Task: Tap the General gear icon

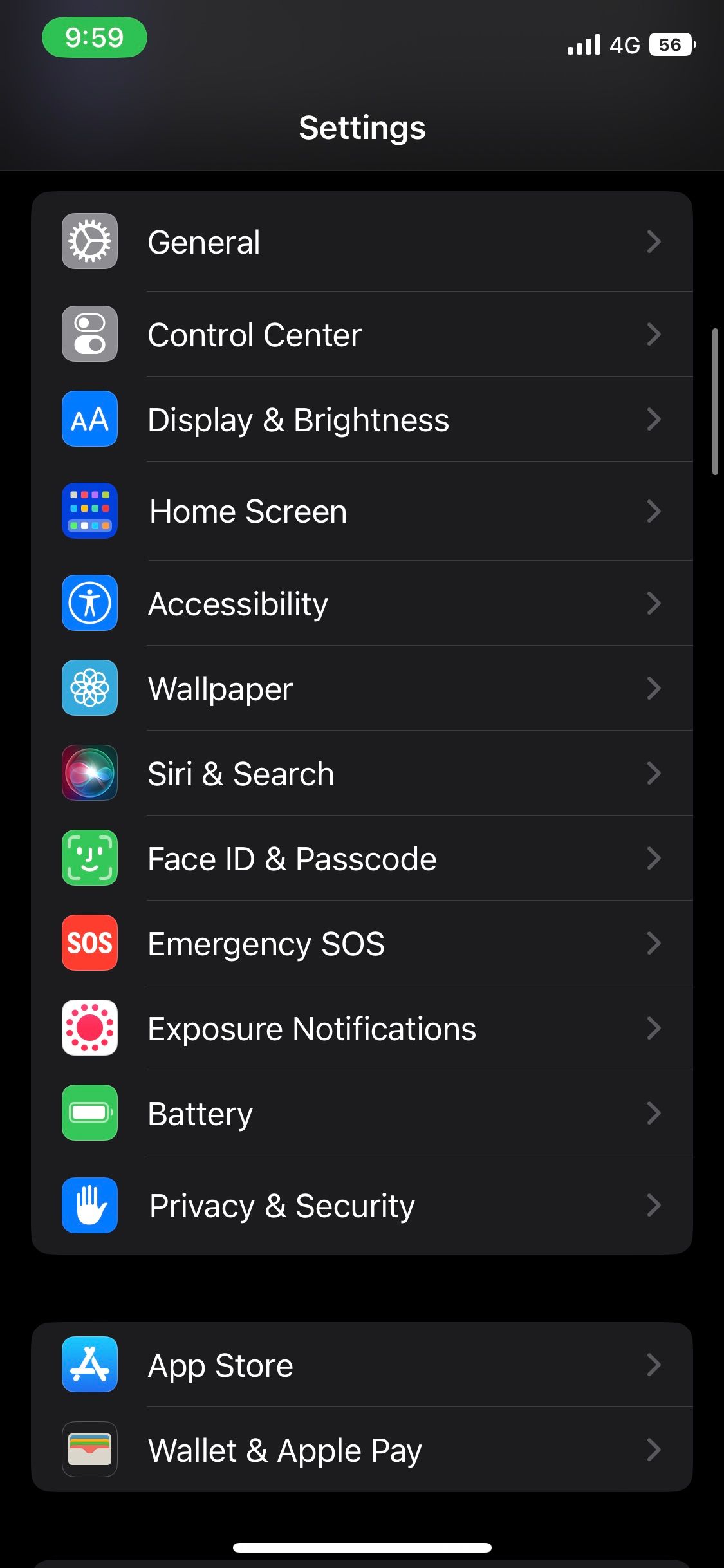Action: coord(89,243)
